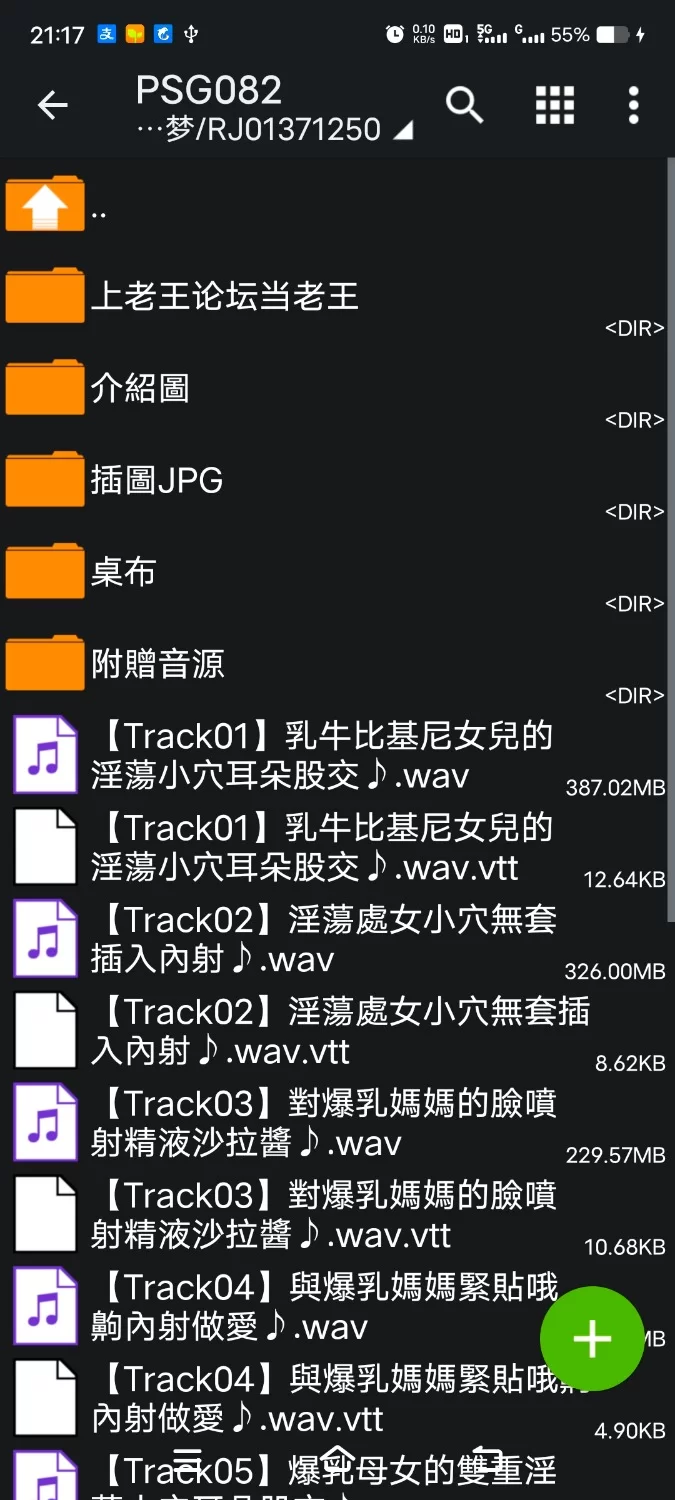The height and width of the screenshot is (1500, 675).
Task: Play the Track02 .wav audio file
Action: pyautogui.click(x=320, y=940)
